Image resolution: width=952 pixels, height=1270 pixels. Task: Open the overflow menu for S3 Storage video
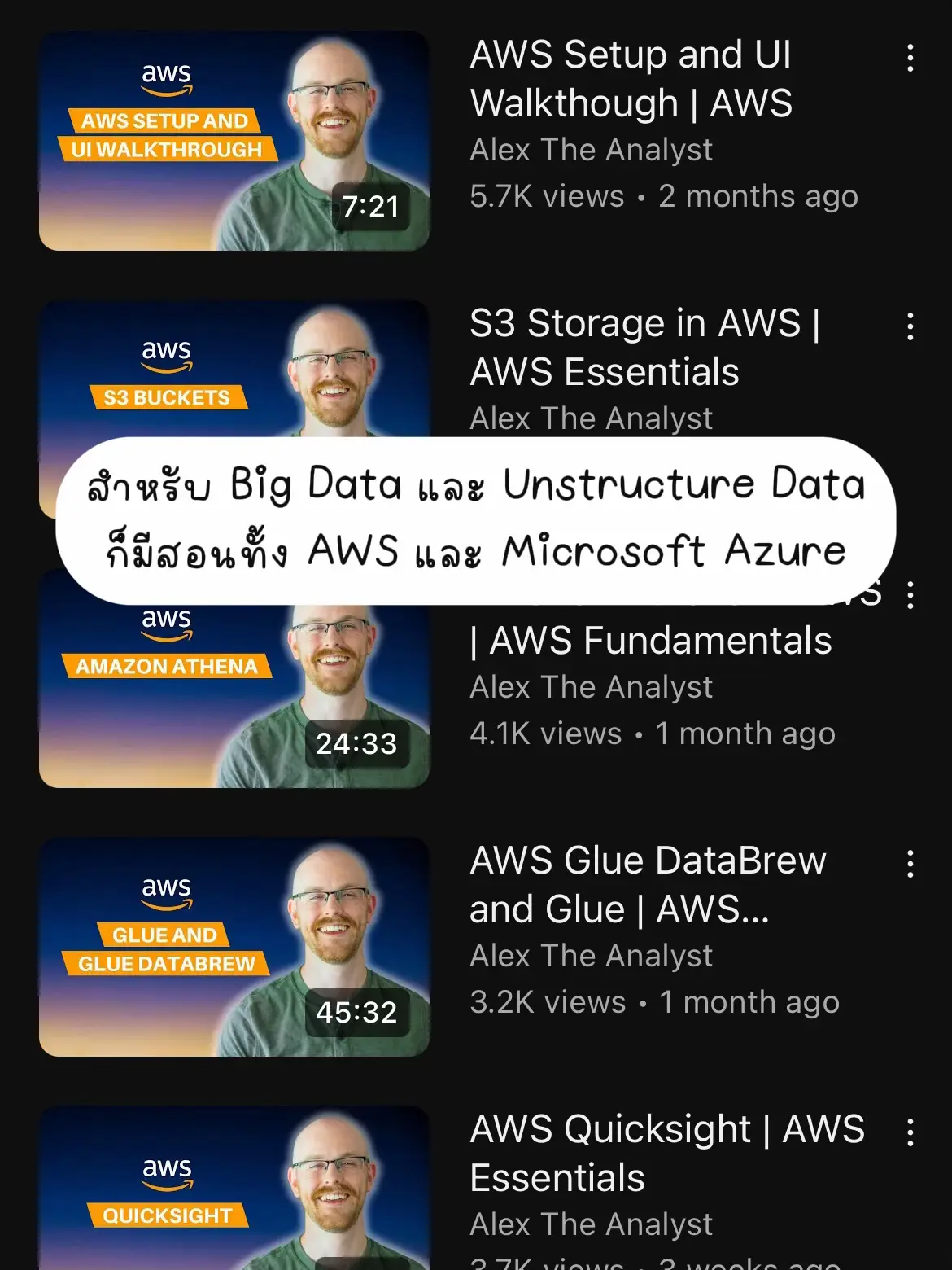point(910,326)
